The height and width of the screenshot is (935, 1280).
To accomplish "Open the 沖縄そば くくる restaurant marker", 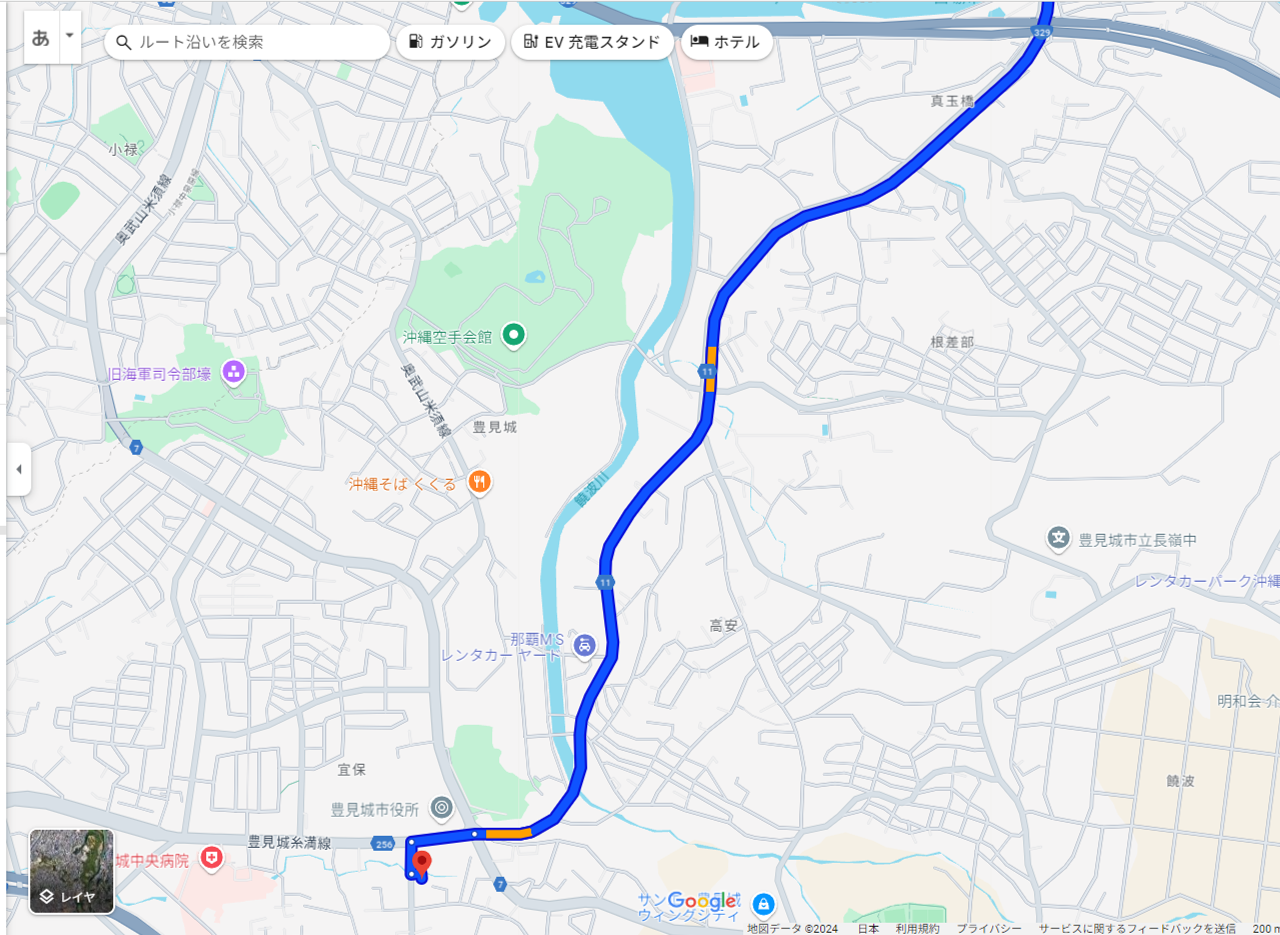I will (480, 483).
